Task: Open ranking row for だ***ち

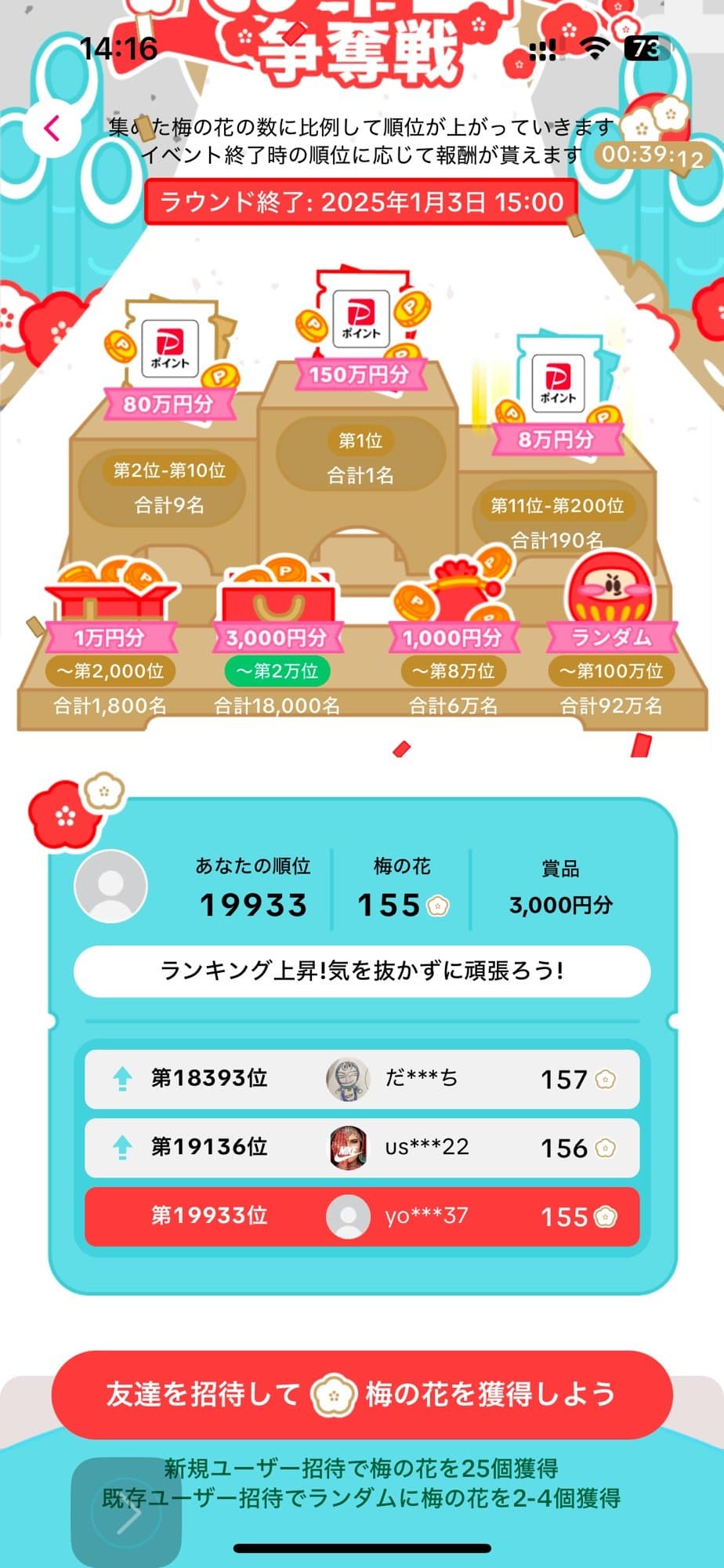Action: pyautogui.click(x=361, y=1079)
